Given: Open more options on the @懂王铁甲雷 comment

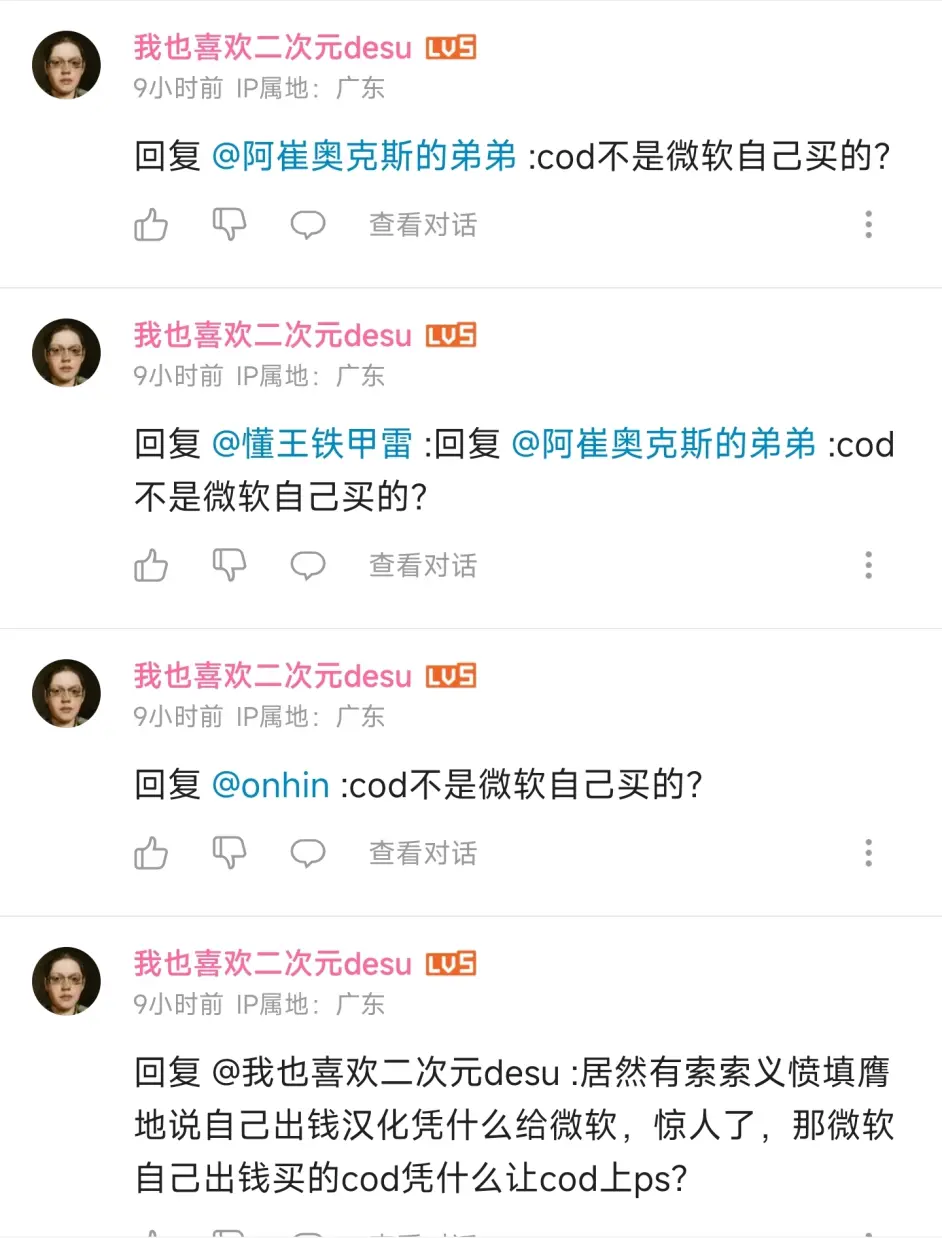Looking at the screenshot, I should (868, 566).
